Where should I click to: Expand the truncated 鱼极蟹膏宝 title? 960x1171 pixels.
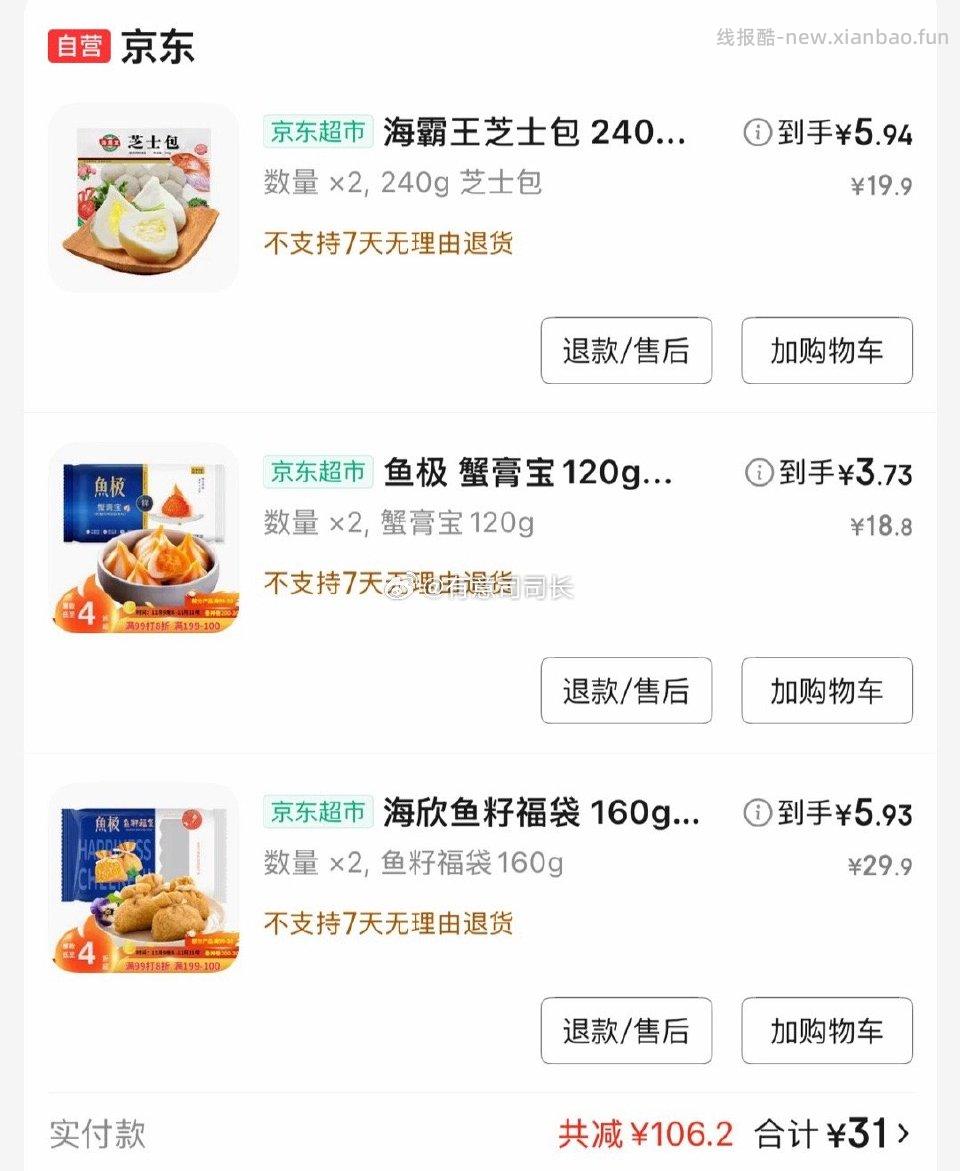[530, 473]
